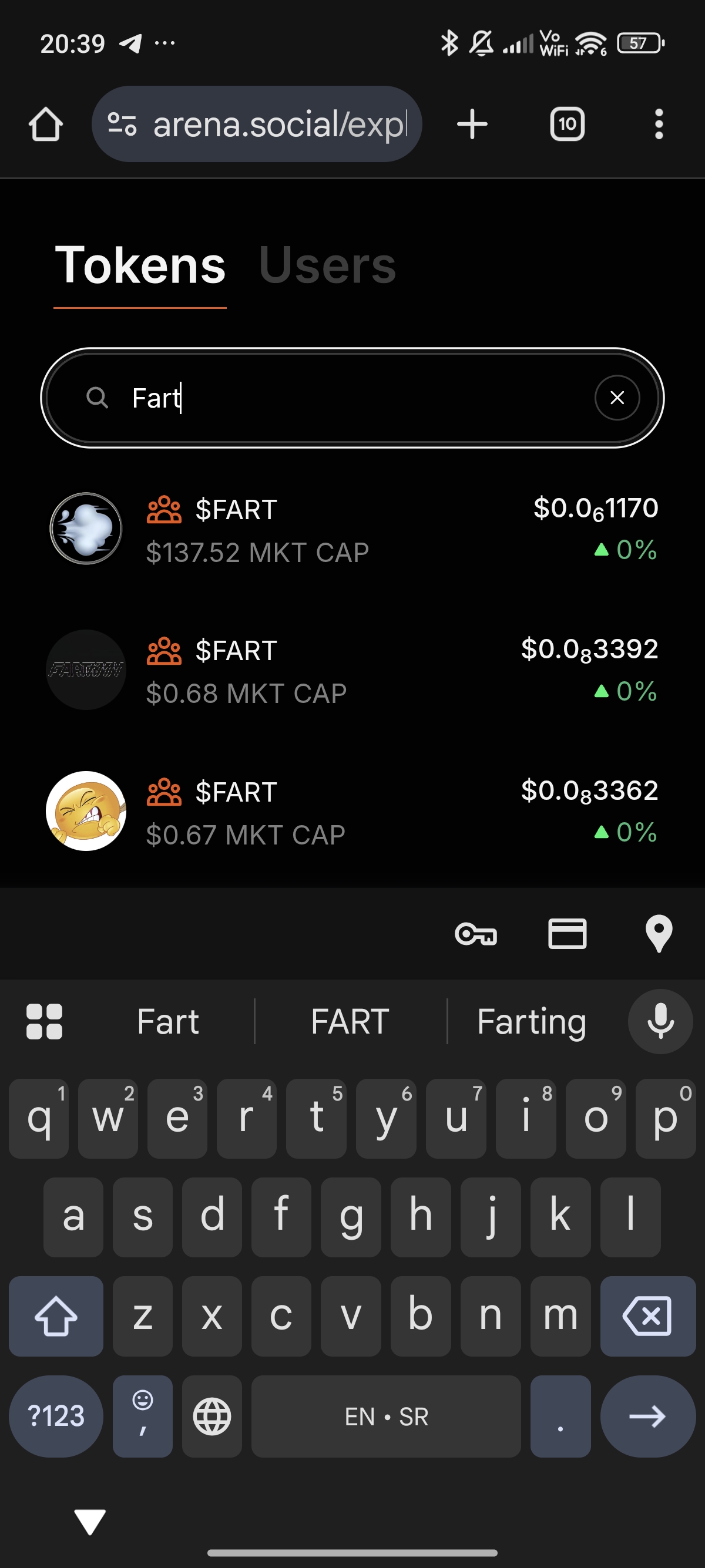This screenshot has height=1568, width=705.
Task: Go to the browser home page
Action: [x=46, y=124]
